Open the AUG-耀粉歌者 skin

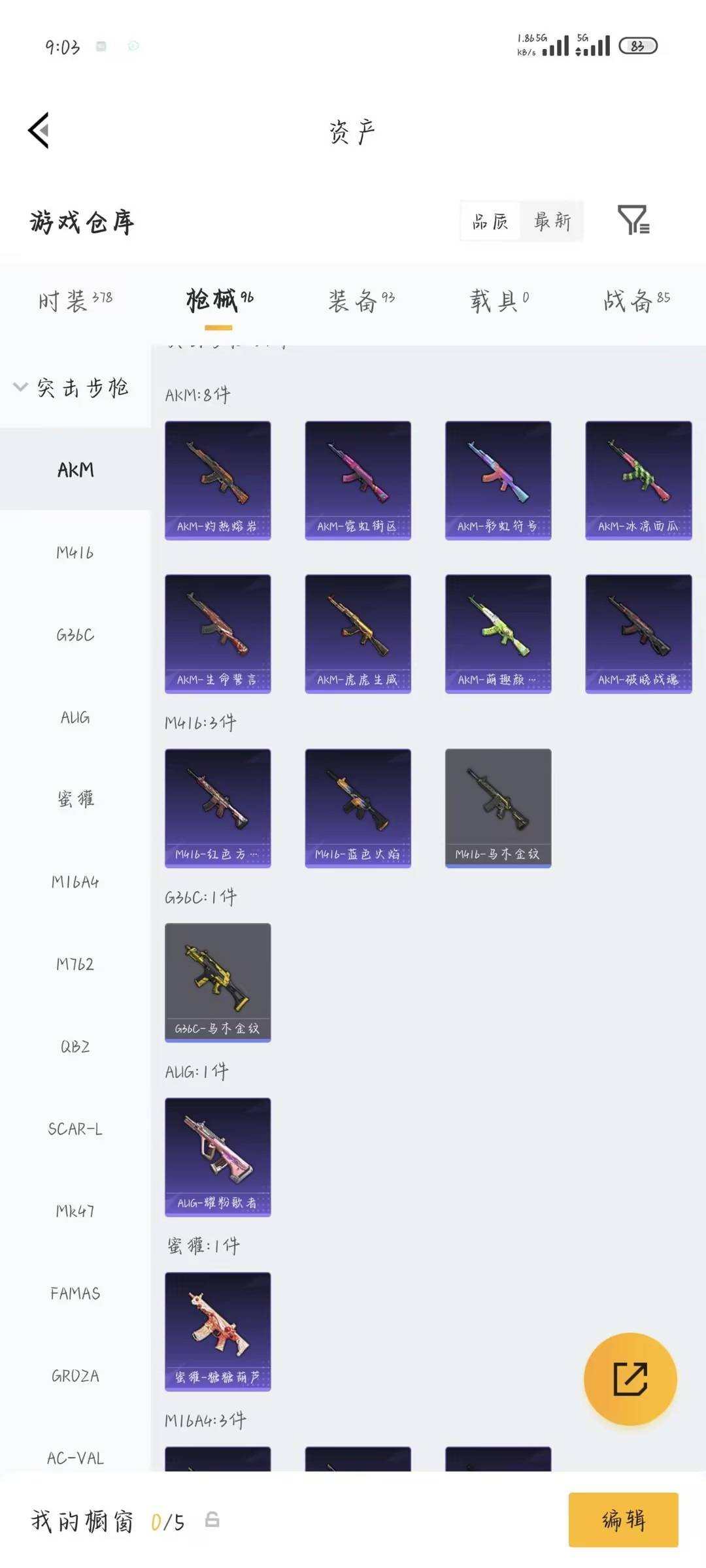218,1157
